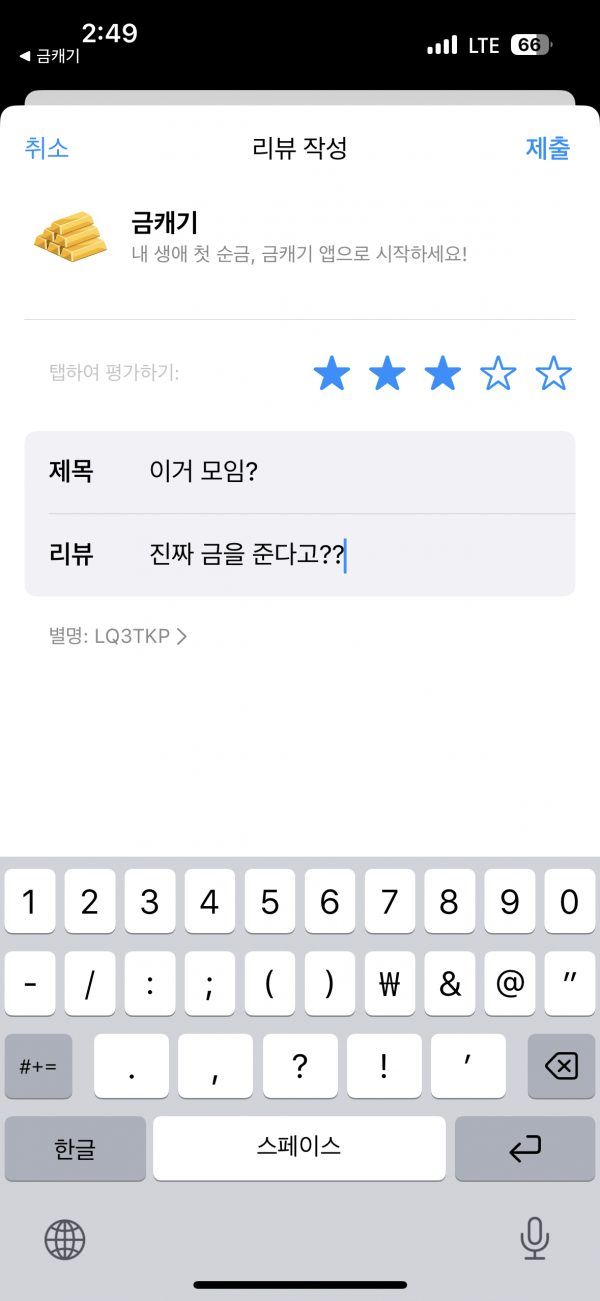
Task: Set the rating to two stars
Action: [387, 374]
